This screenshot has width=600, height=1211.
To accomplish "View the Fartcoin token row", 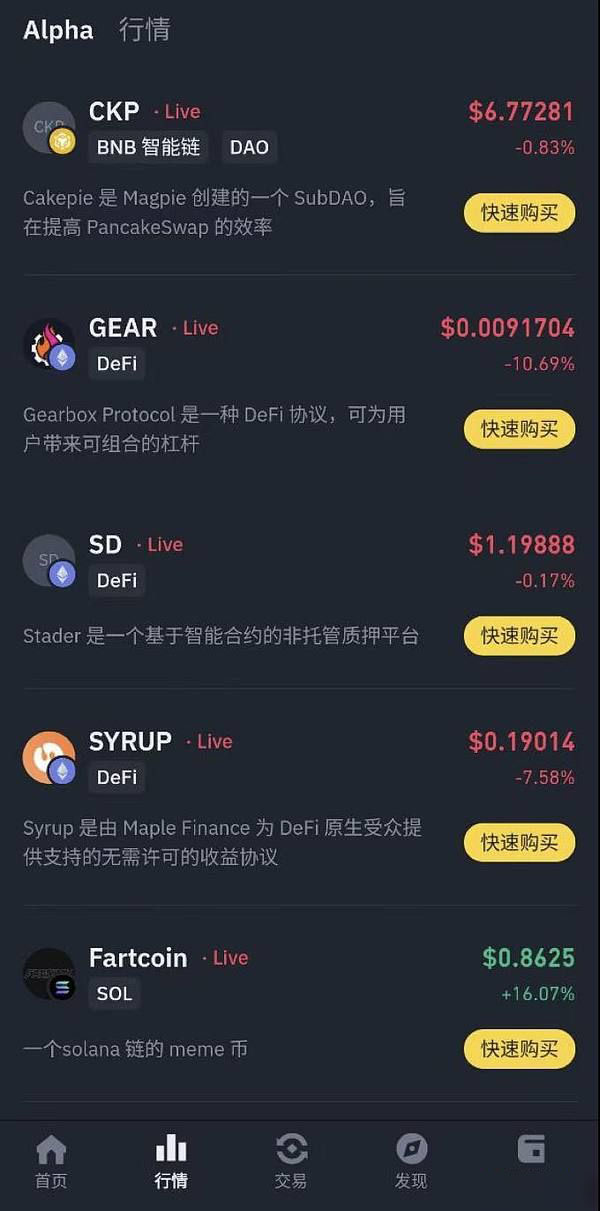I will (138, 958).
